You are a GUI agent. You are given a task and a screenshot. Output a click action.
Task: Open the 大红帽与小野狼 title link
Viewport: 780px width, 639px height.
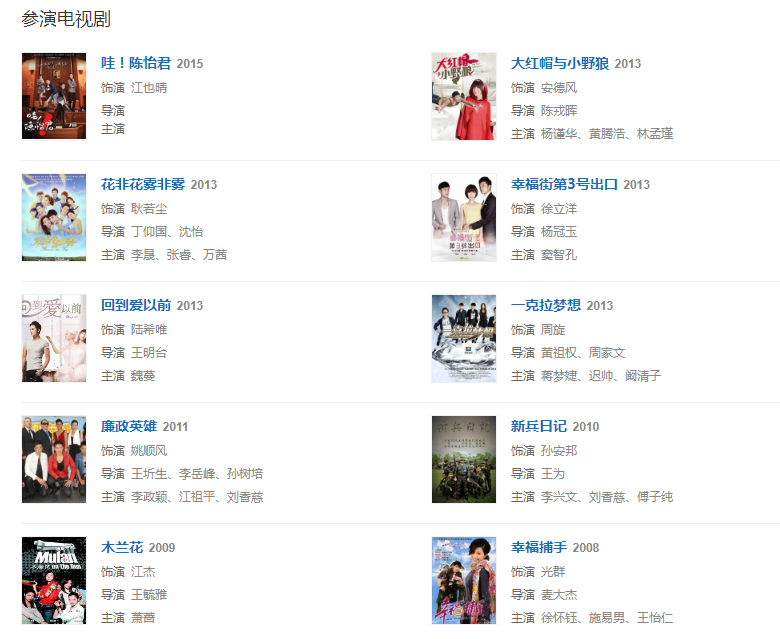pyautogui.click(x=559, y=64)
